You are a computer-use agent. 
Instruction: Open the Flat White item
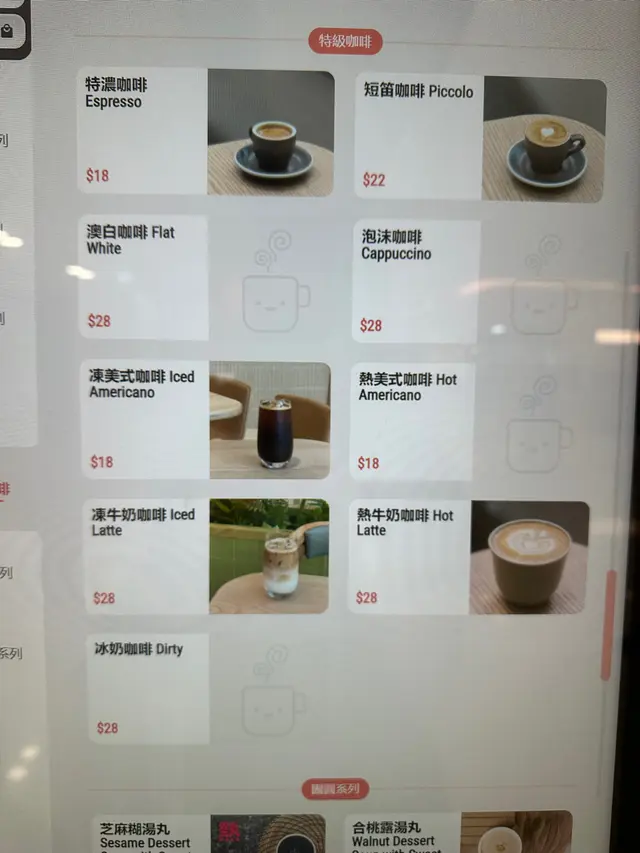coord(205,277)
